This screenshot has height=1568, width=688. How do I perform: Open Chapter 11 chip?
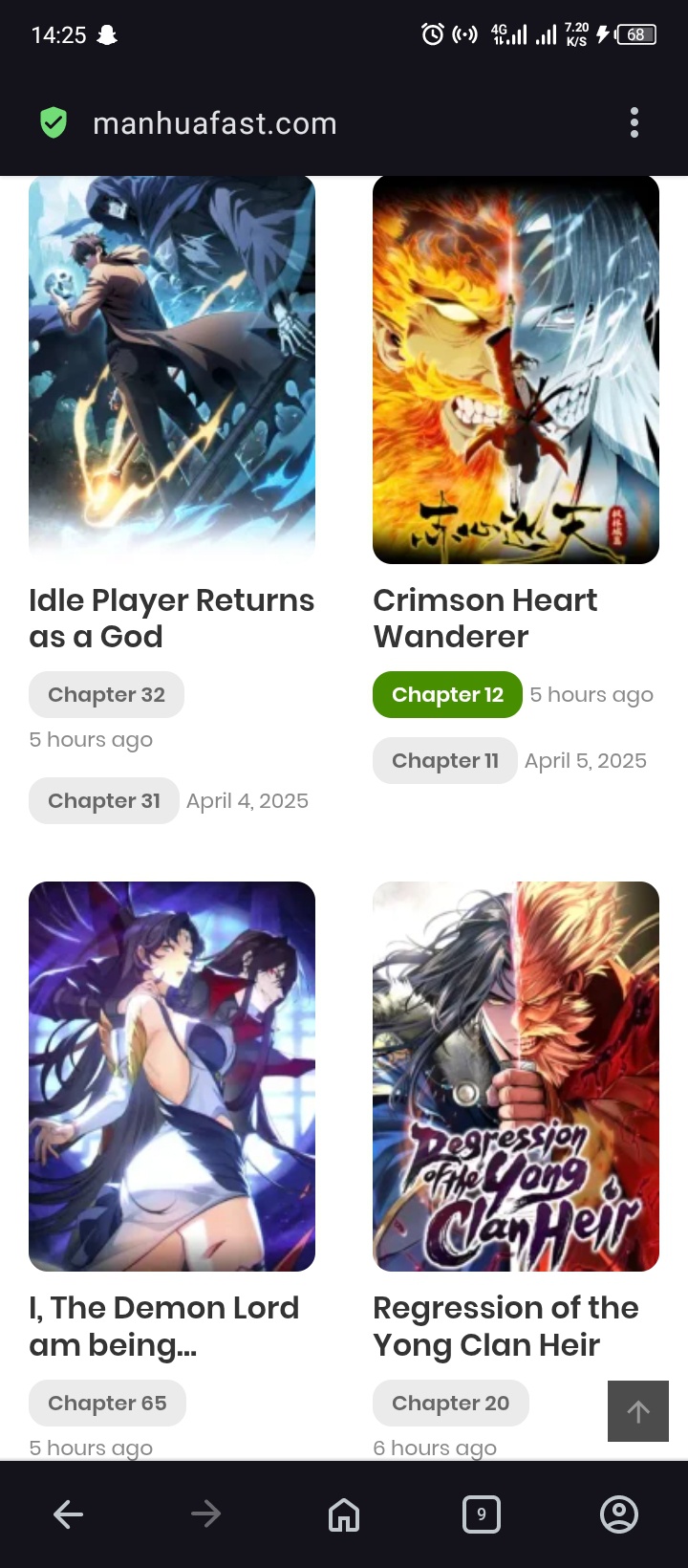pos(445,760)
